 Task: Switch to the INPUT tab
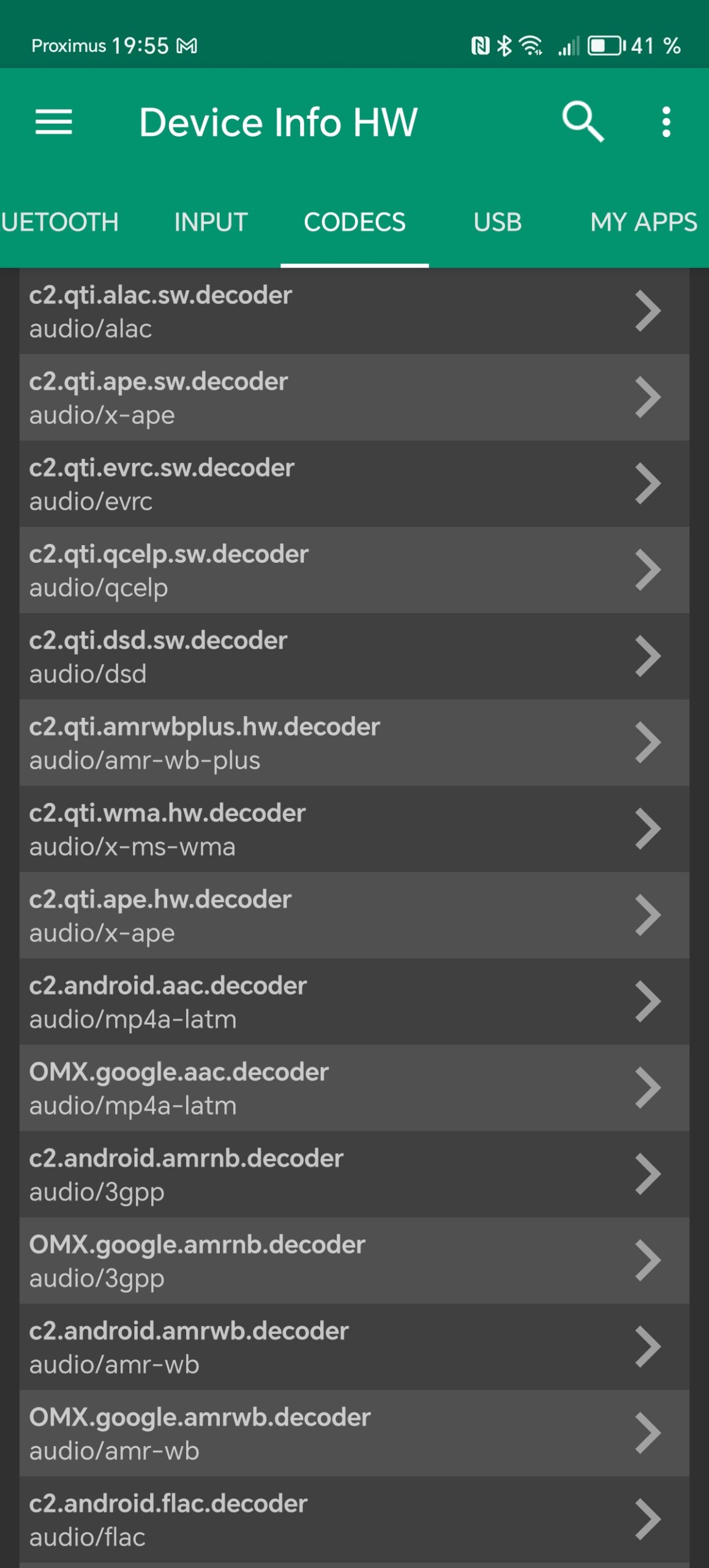(x=211, y=222)
